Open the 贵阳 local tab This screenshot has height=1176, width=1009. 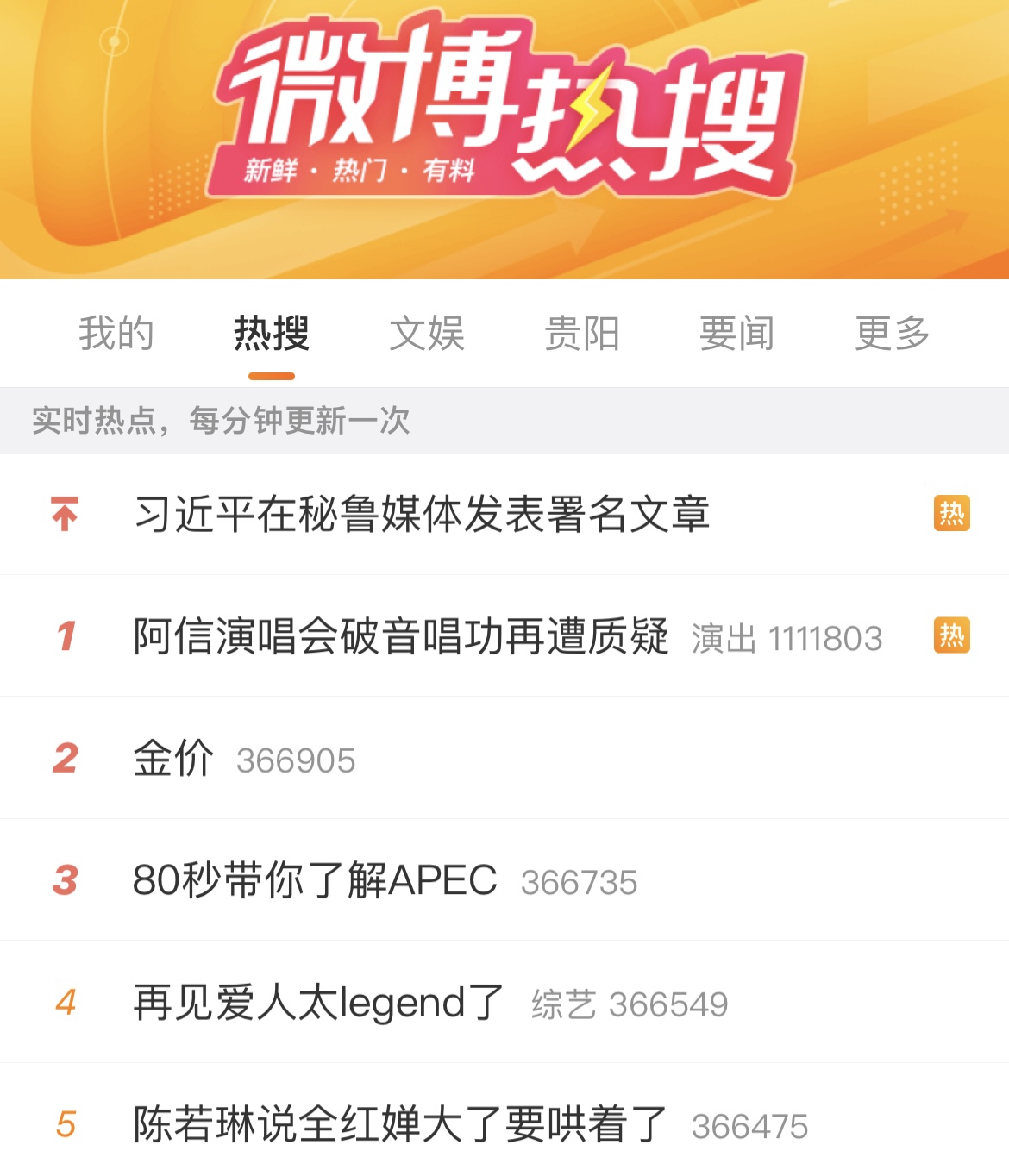pos(582,334)
